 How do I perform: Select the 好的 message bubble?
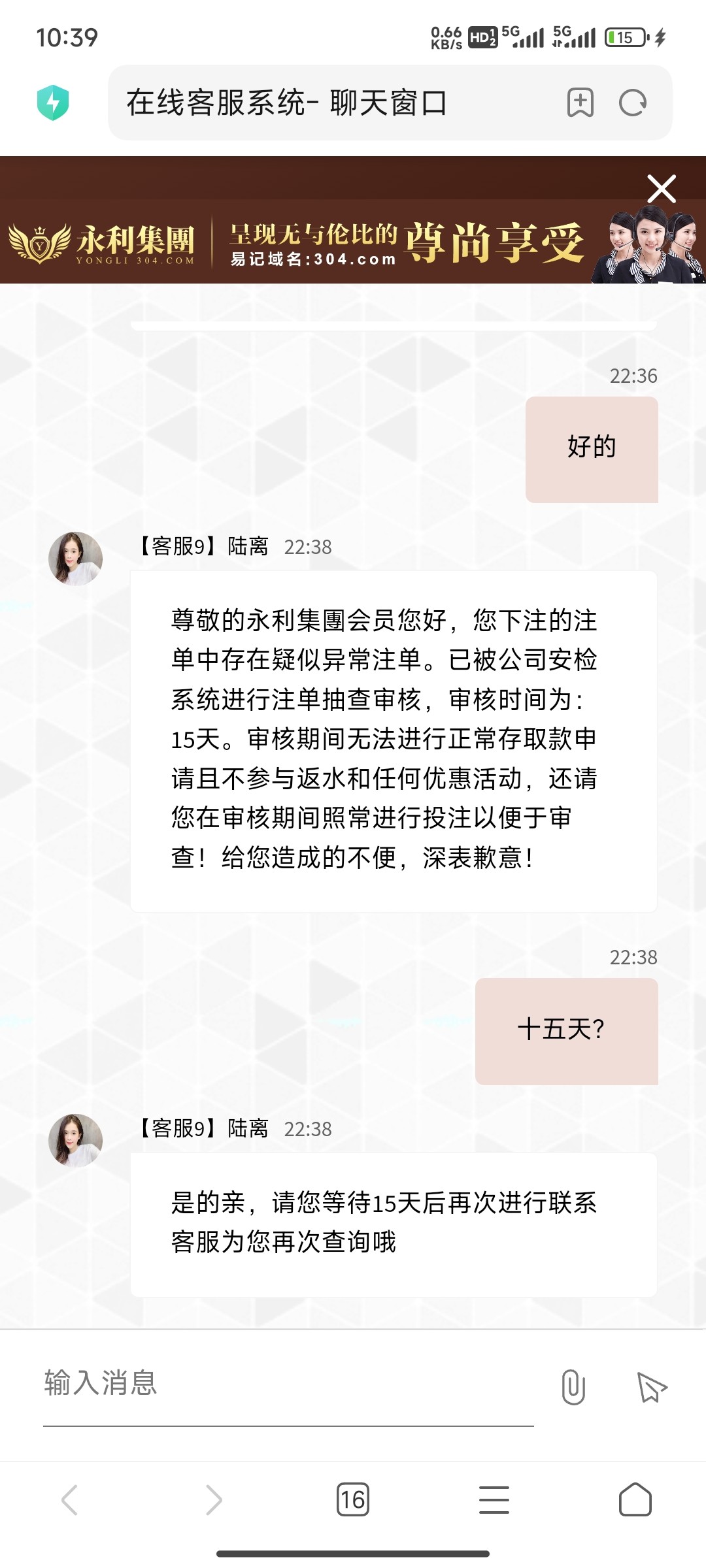[590, 447]
